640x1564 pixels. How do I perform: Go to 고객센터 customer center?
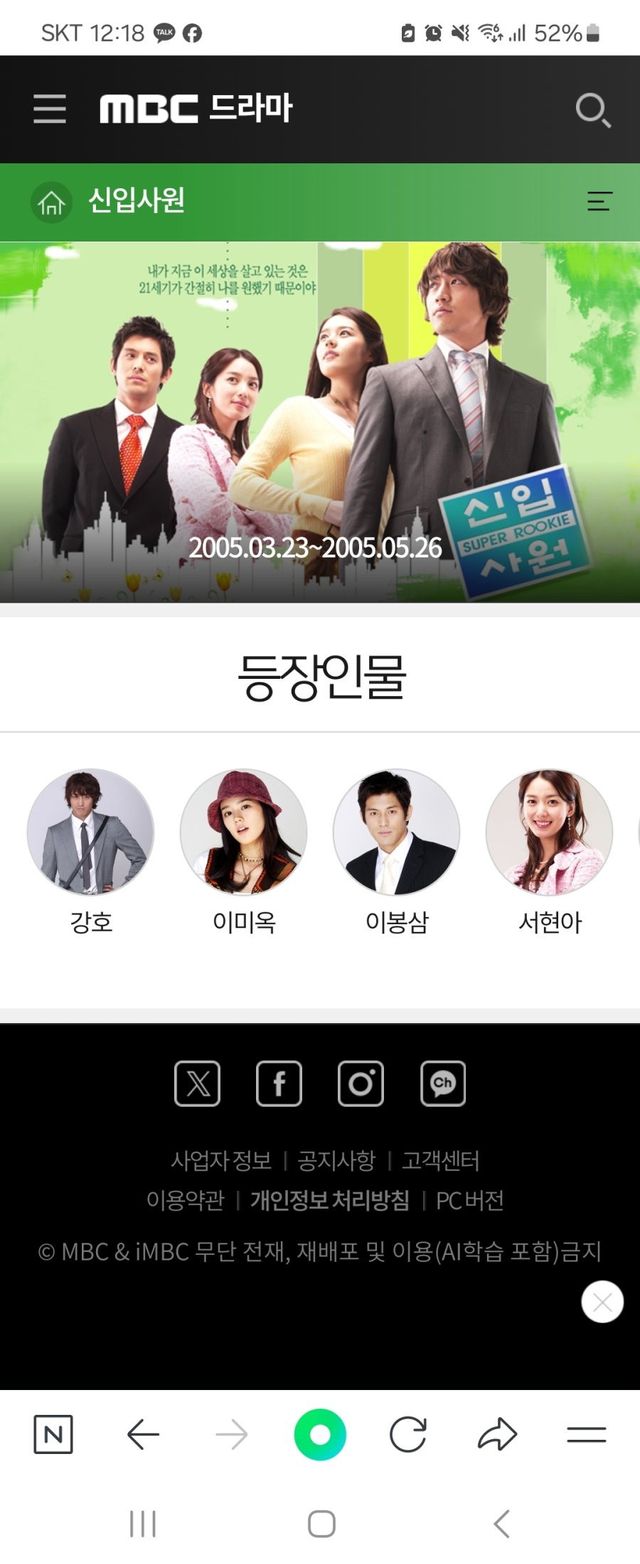click(x=440, y=1160)
